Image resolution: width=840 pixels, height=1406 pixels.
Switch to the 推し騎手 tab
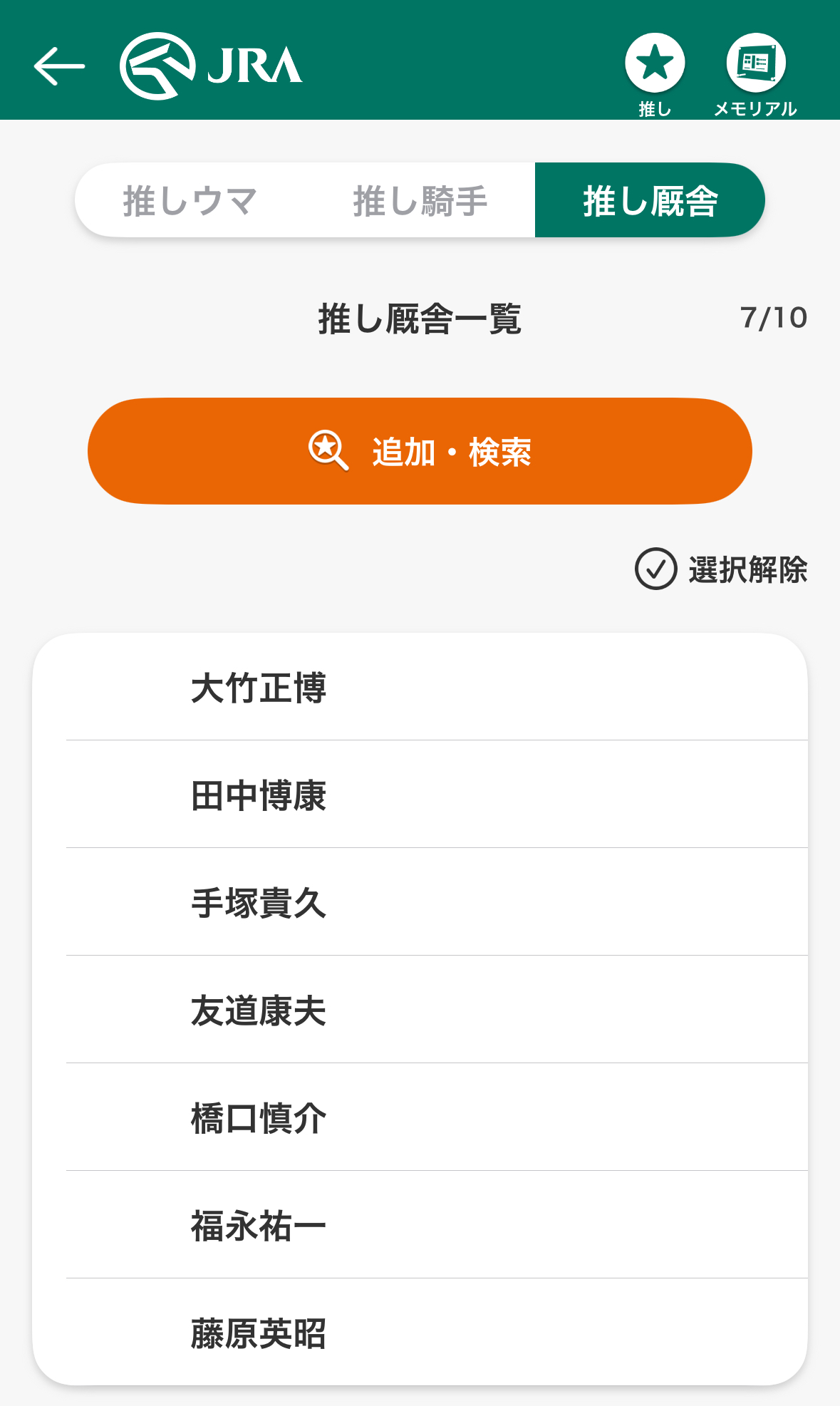pos(420,200)
